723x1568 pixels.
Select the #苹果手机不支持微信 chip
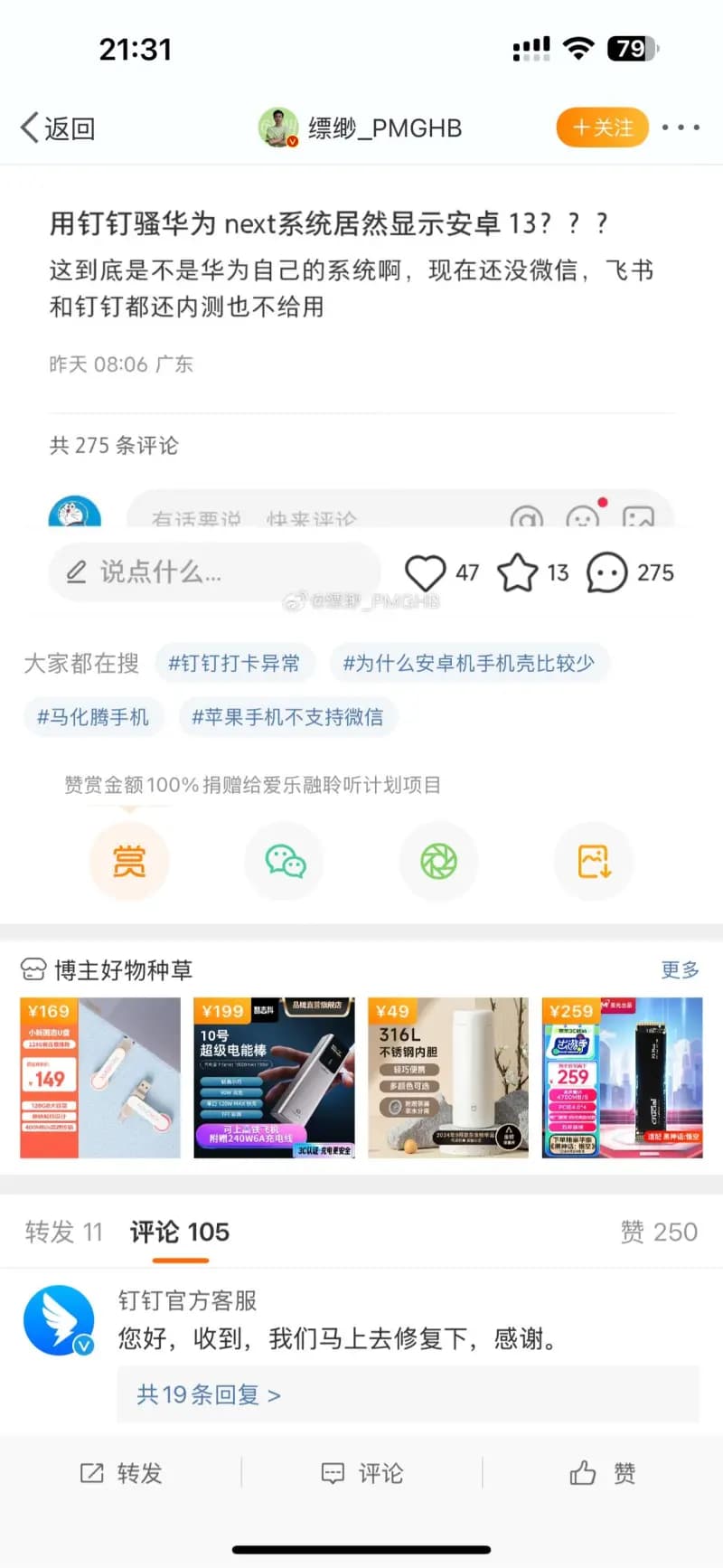(287, 718)
